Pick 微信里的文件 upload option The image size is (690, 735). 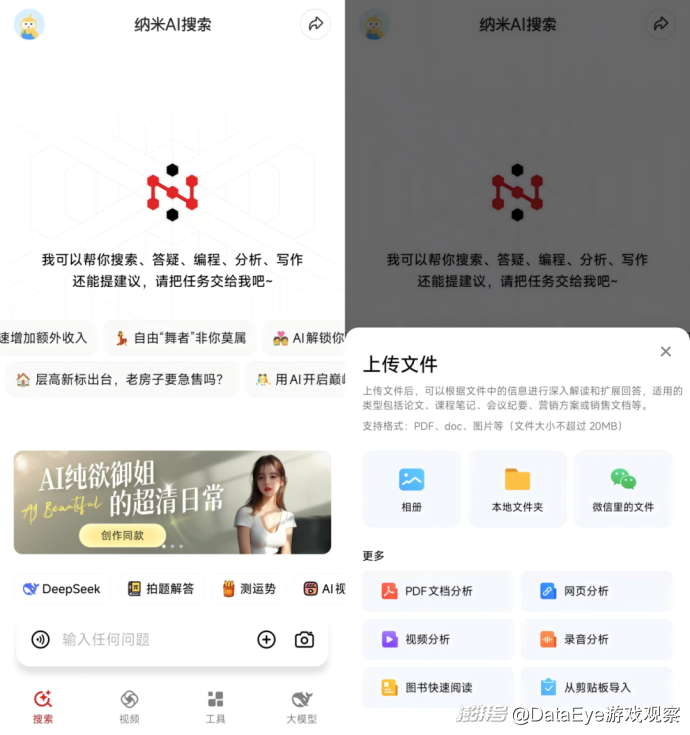(623, 488)
